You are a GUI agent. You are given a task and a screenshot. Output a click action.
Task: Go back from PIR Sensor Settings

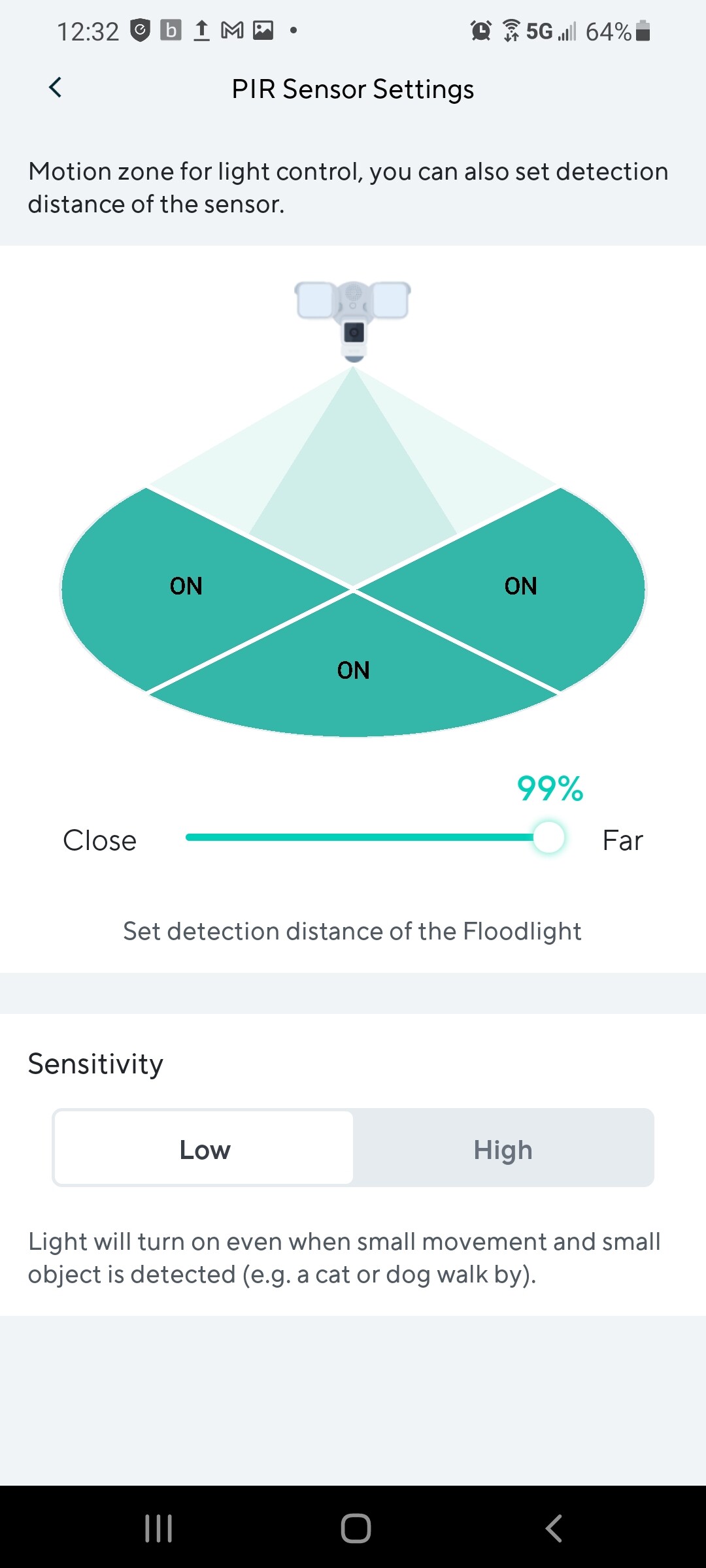pos(56,88)
